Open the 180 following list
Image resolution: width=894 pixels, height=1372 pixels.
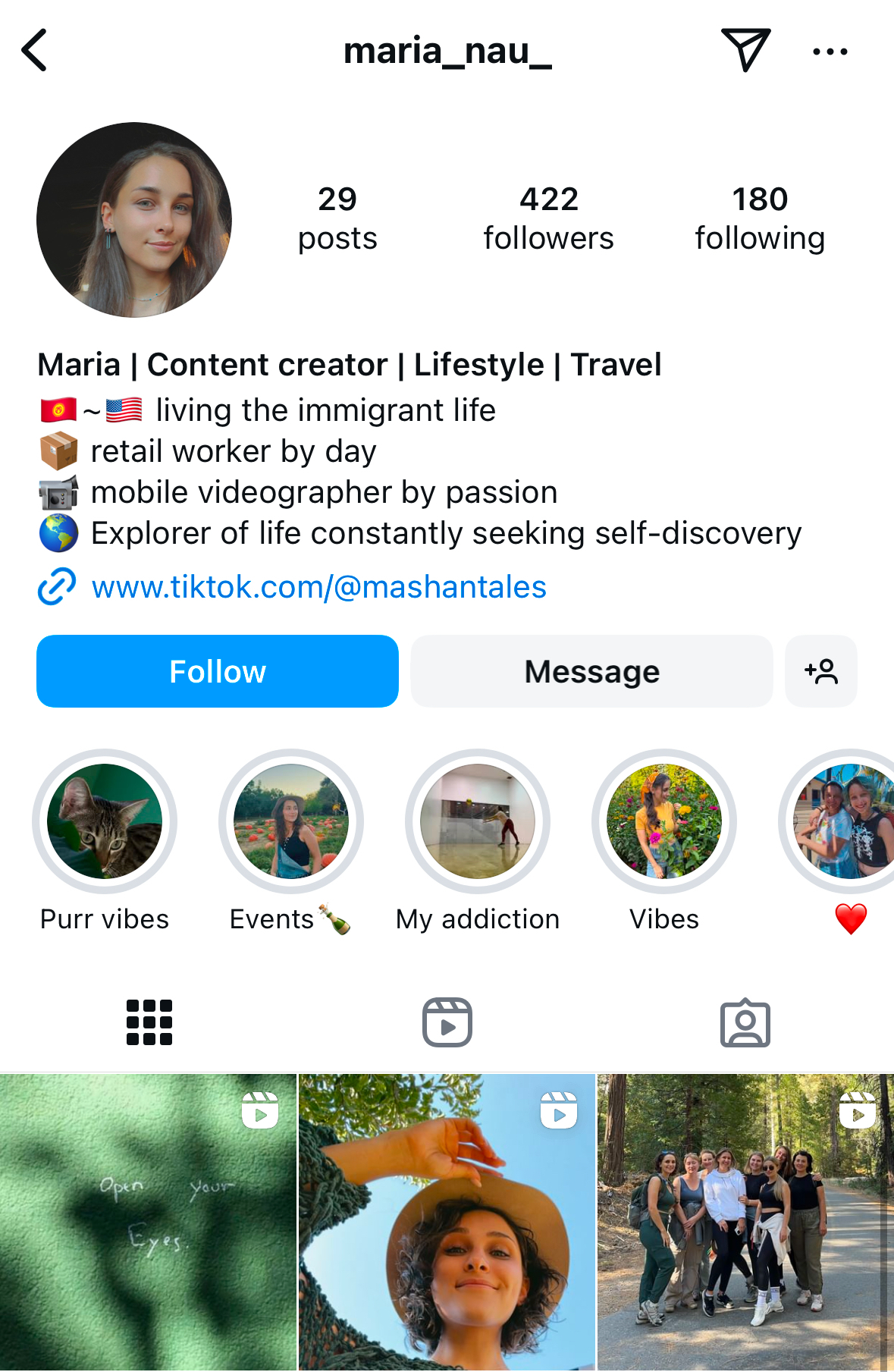(x=760, y=218)
